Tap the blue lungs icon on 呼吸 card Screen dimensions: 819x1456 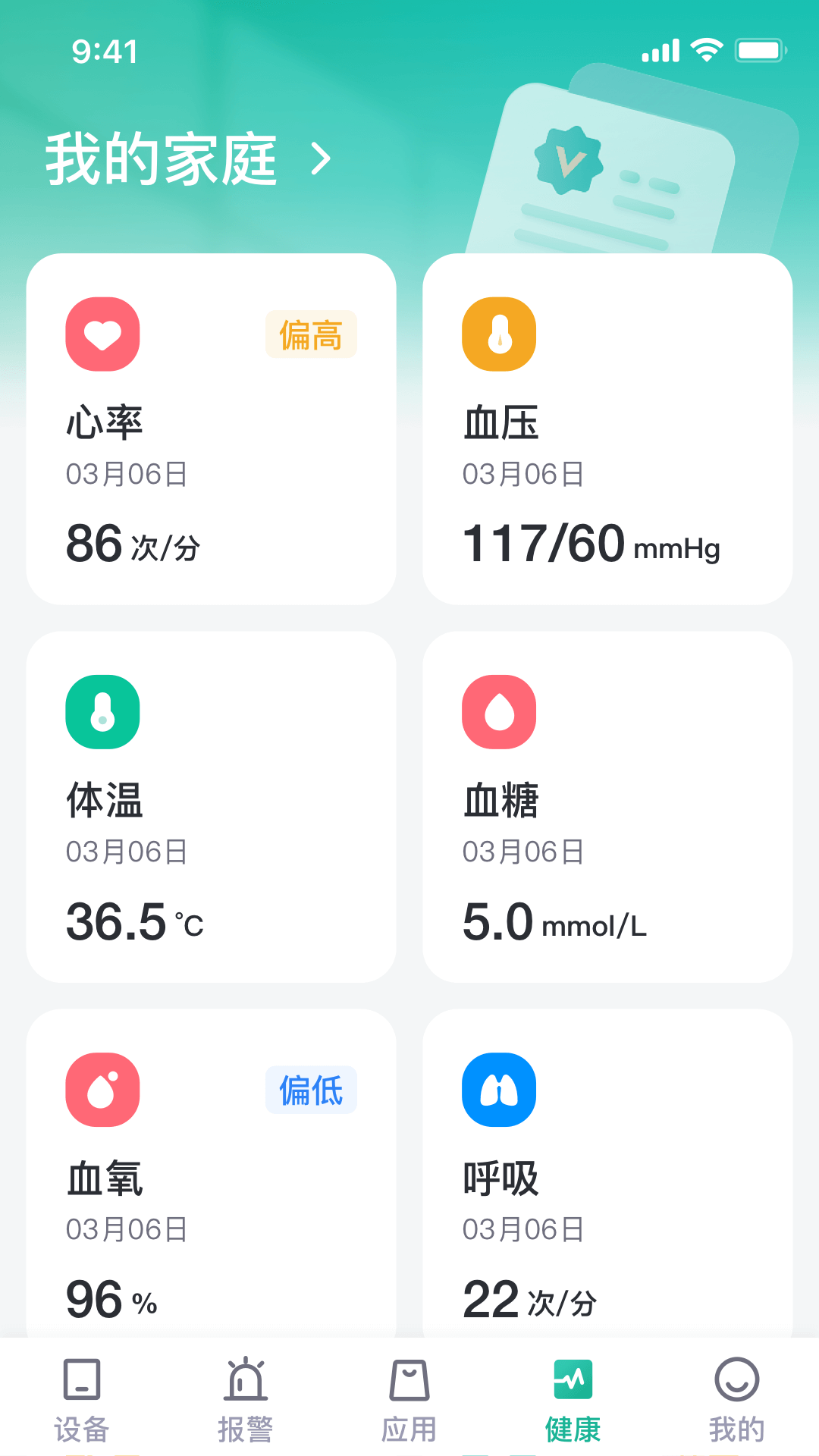(499, 1090)
